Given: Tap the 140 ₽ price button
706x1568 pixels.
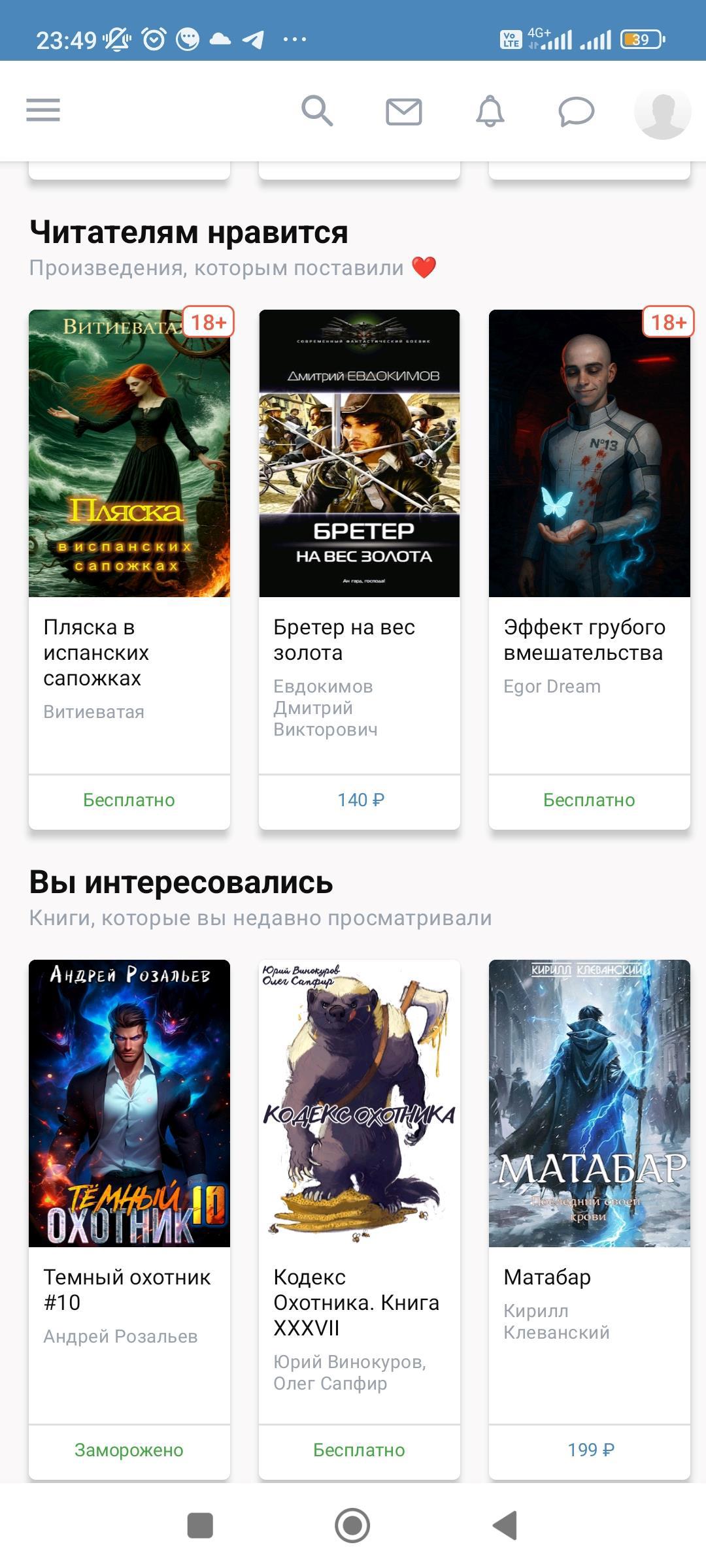Looking at the screenshot, I should click(x=360, y=800).
